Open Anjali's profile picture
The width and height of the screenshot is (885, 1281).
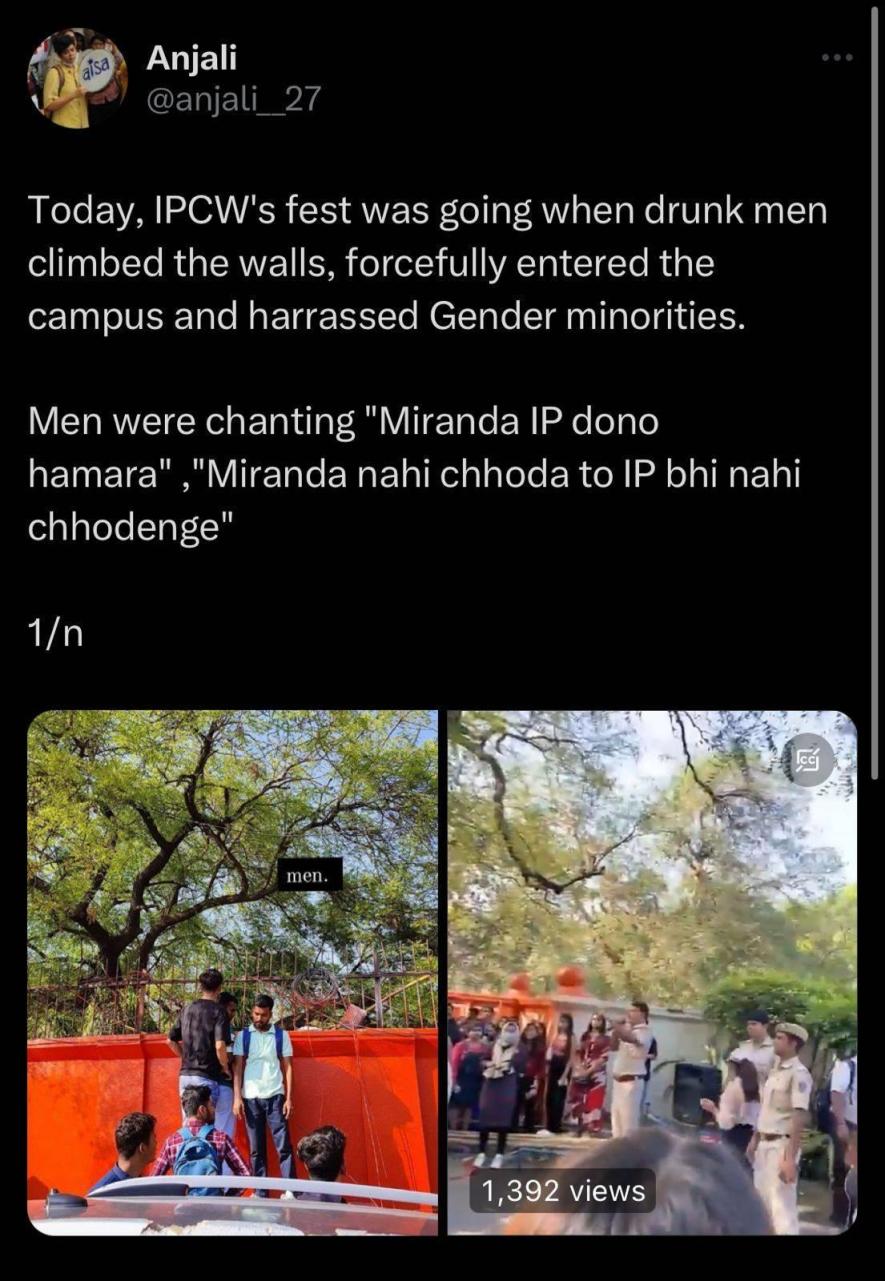point(77,78)
